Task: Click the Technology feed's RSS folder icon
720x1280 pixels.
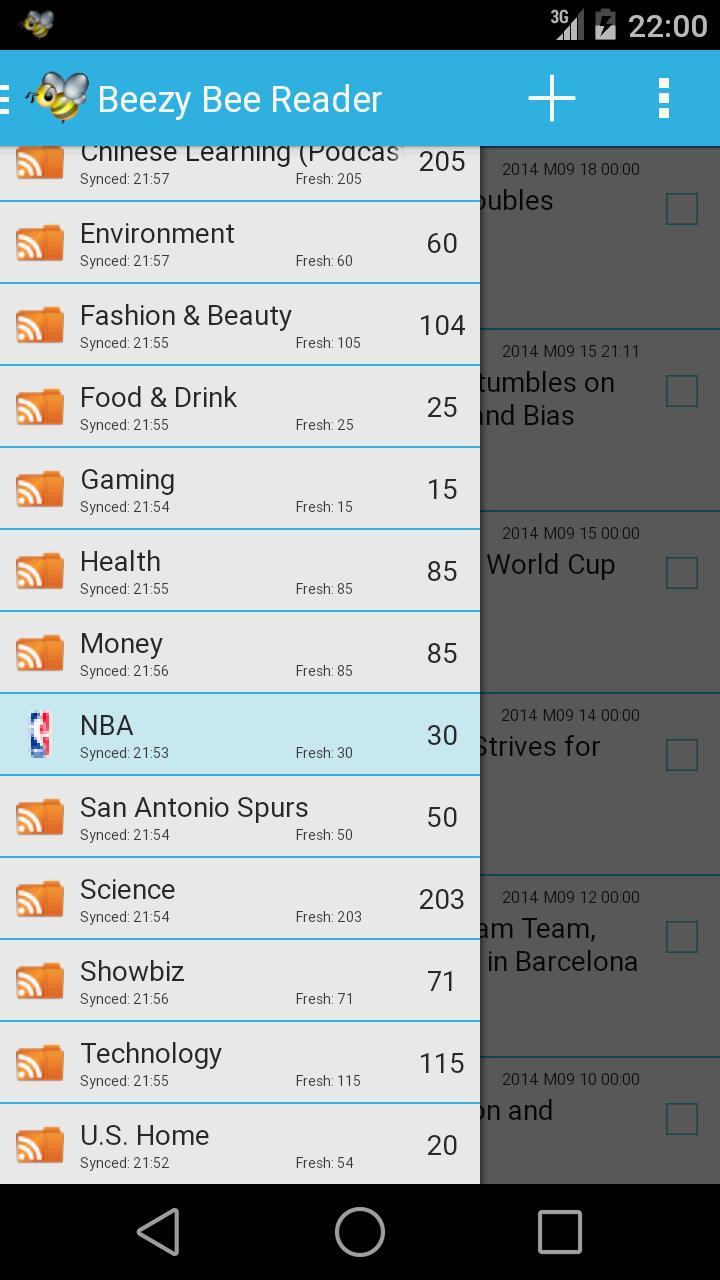Action: 40,1063
